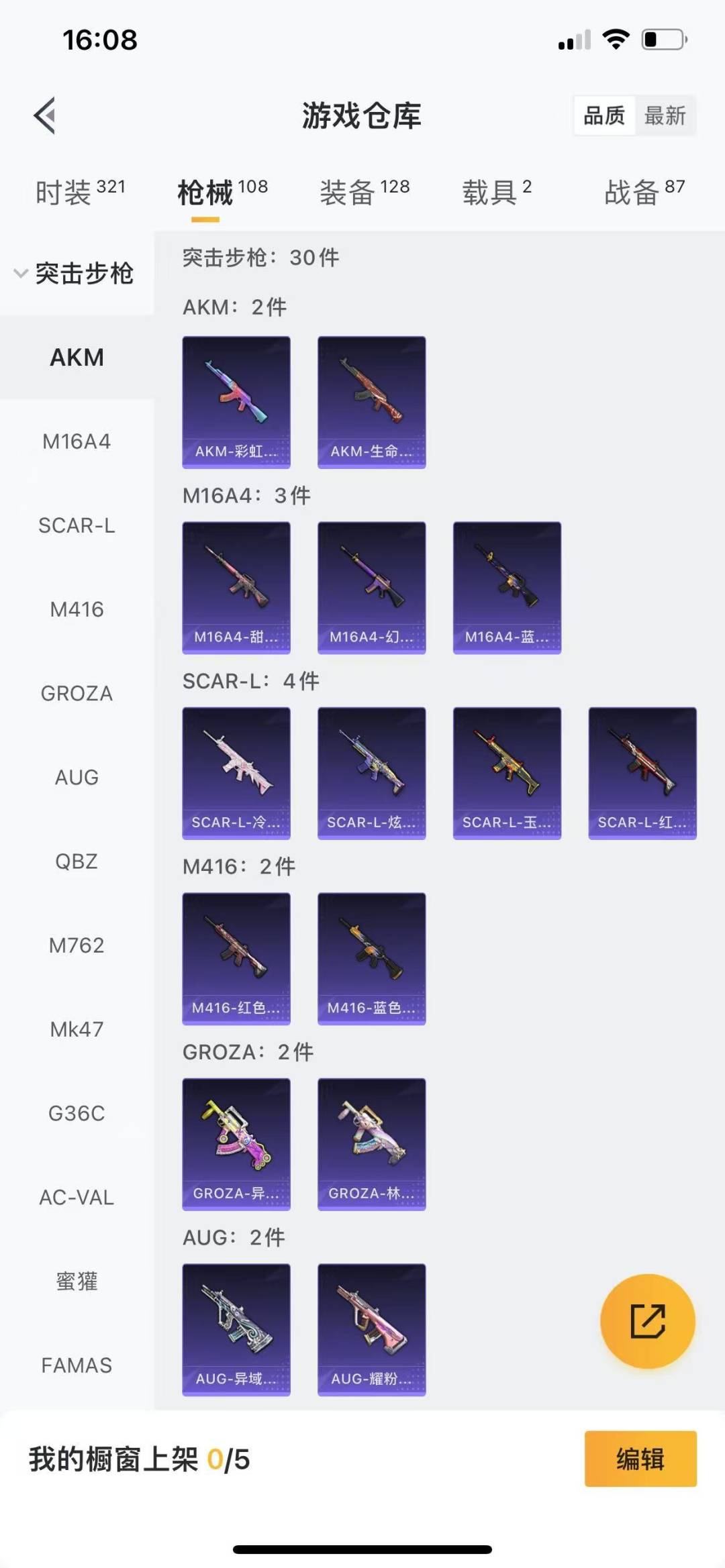Jump to M762 in the weapon list

[x=77, y=945]
